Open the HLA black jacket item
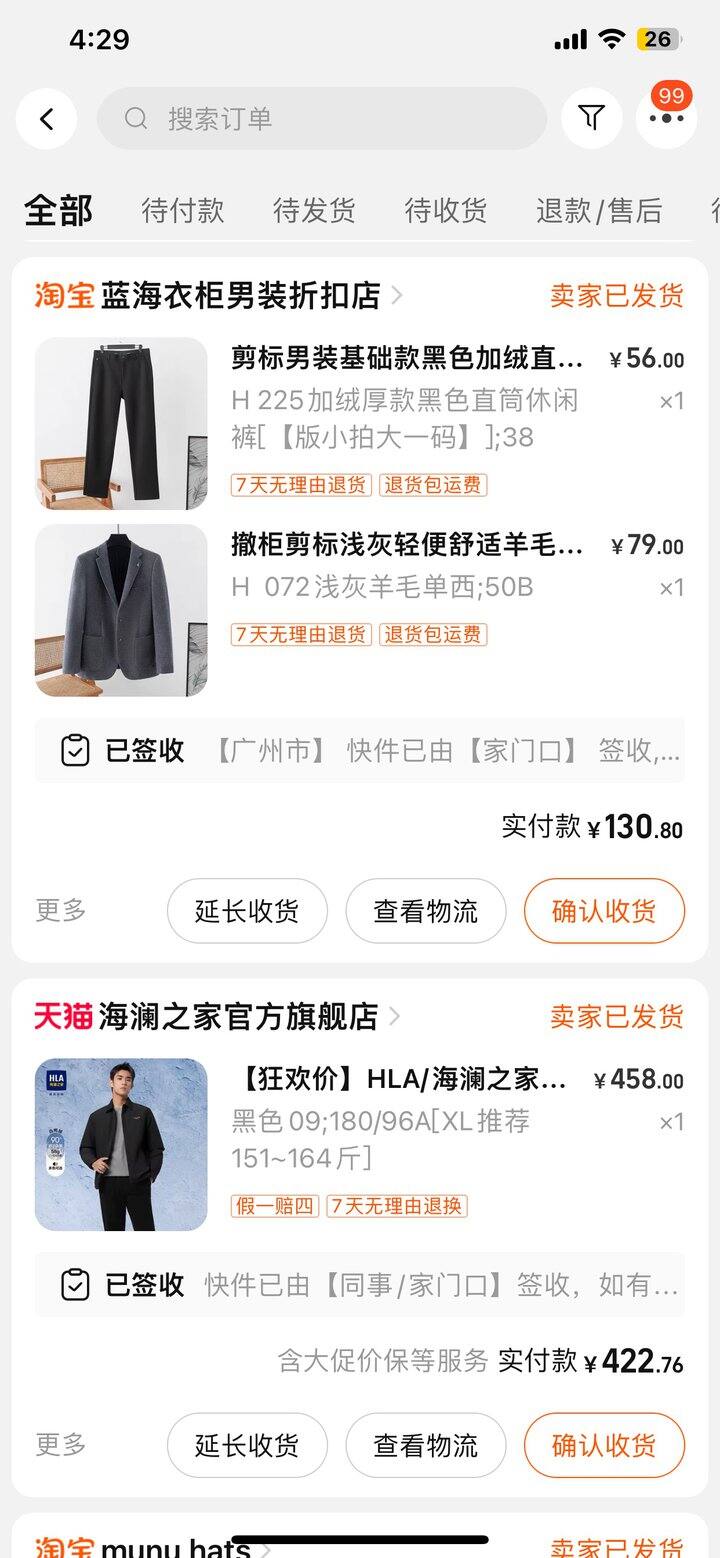The height and width of the screenshot is (1558, 720). click(x=360, y=1145)
